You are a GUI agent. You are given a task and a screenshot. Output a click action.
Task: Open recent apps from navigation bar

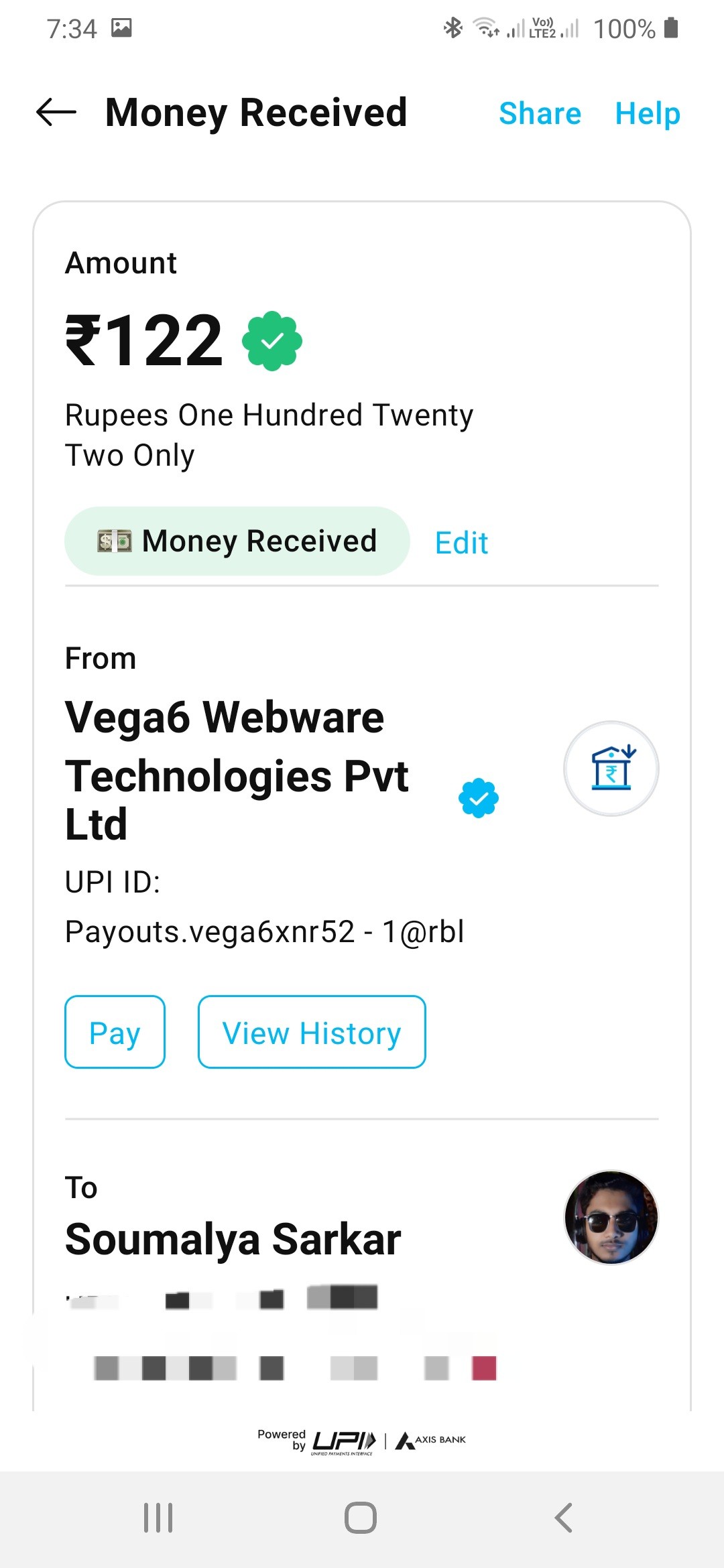click(158, 1518)
